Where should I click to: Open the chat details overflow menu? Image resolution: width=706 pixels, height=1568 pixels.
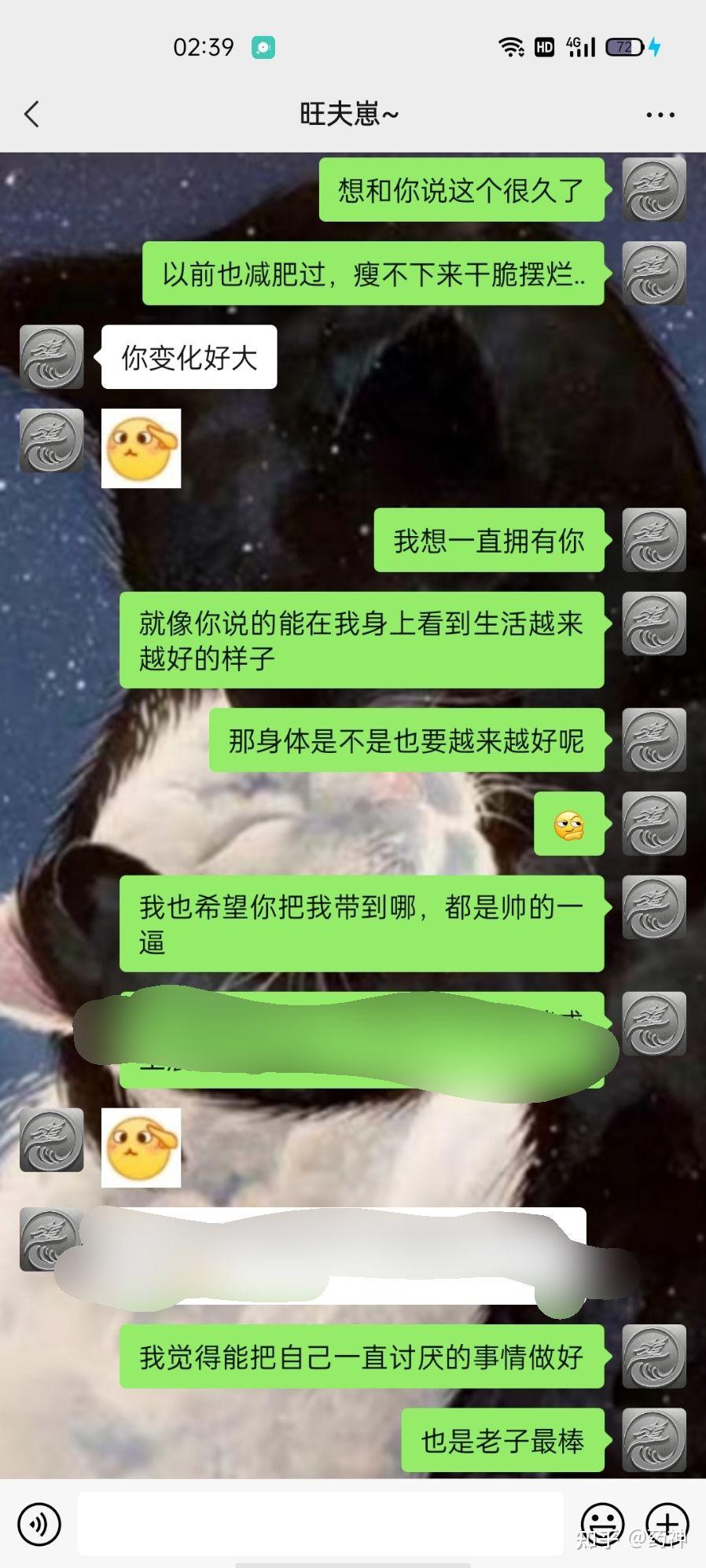660,115
